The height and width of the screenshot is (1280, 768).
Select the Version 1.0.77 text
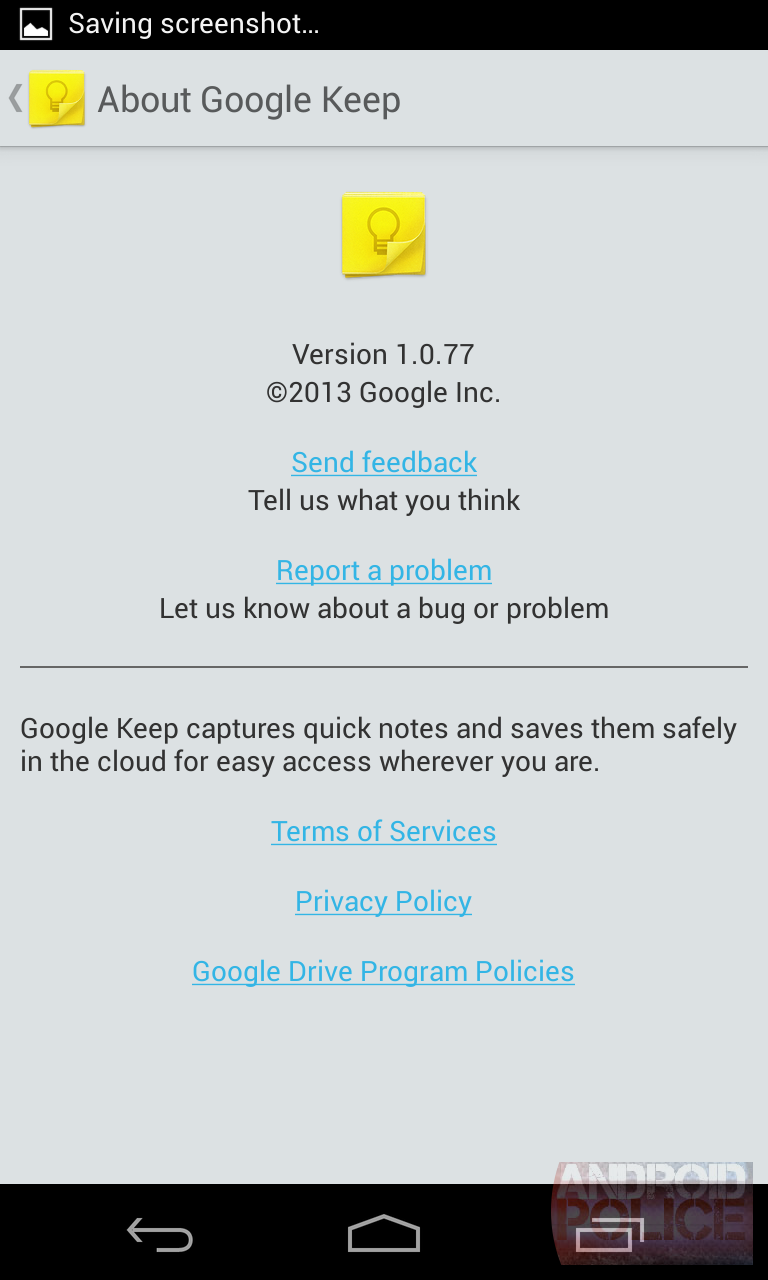pos(384,354)
